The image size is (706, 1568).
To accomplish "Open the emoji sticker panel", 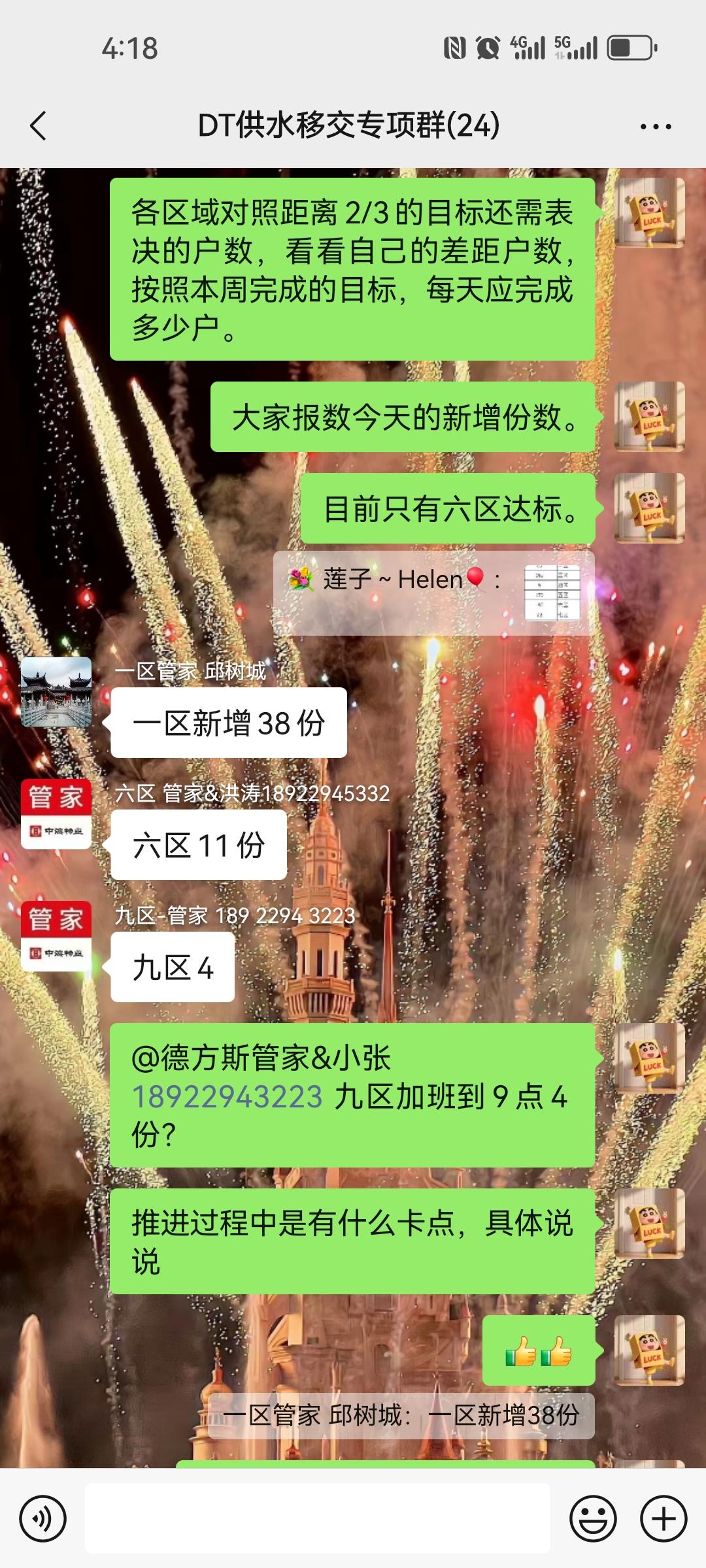I will pyautogui.click(x=593, y=1518).
